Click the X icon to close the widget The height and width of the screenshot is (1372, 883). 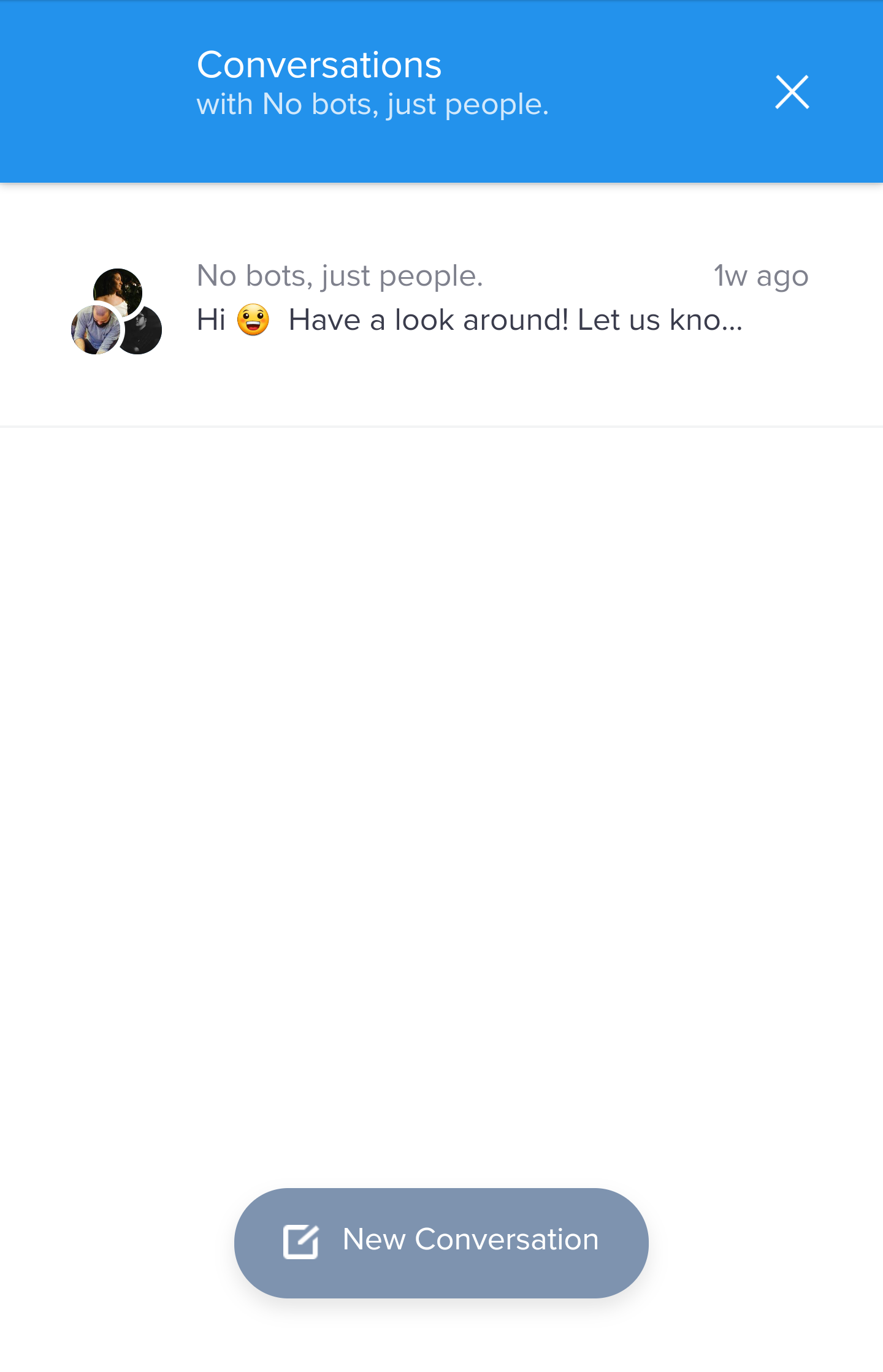coord(792,92)
